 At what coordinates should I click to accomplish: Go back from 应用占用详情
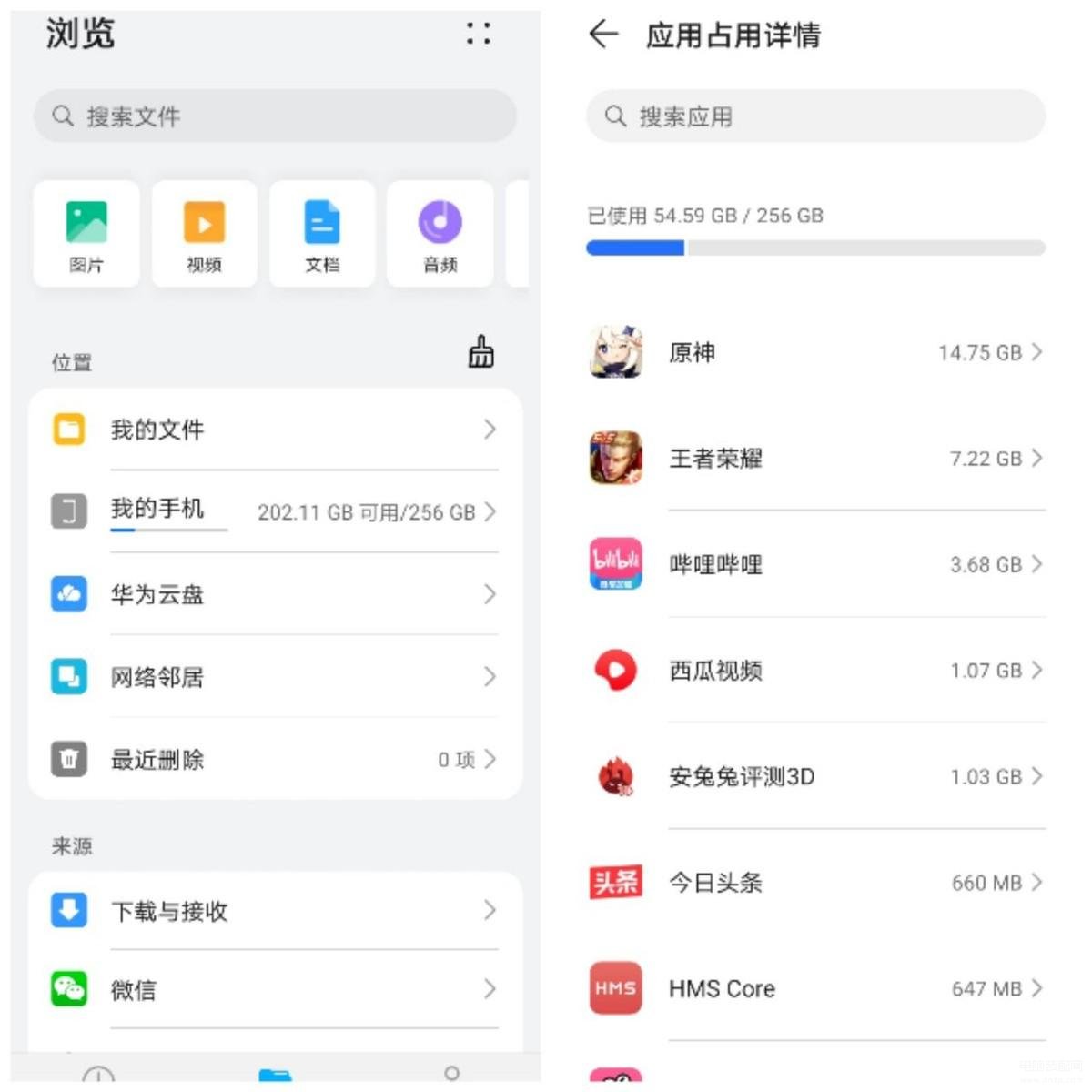[603, 35]
